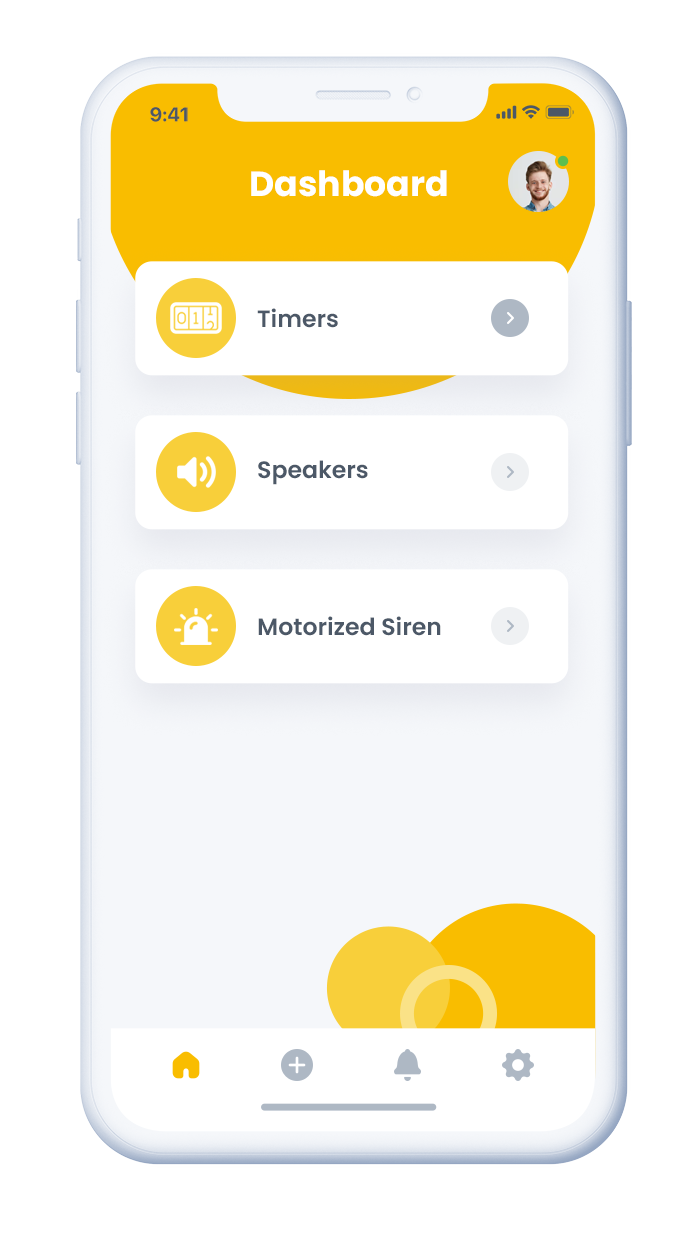Go to the settings gear tab
This screenshot has height=1238, width=698.
click(517, 1065)
